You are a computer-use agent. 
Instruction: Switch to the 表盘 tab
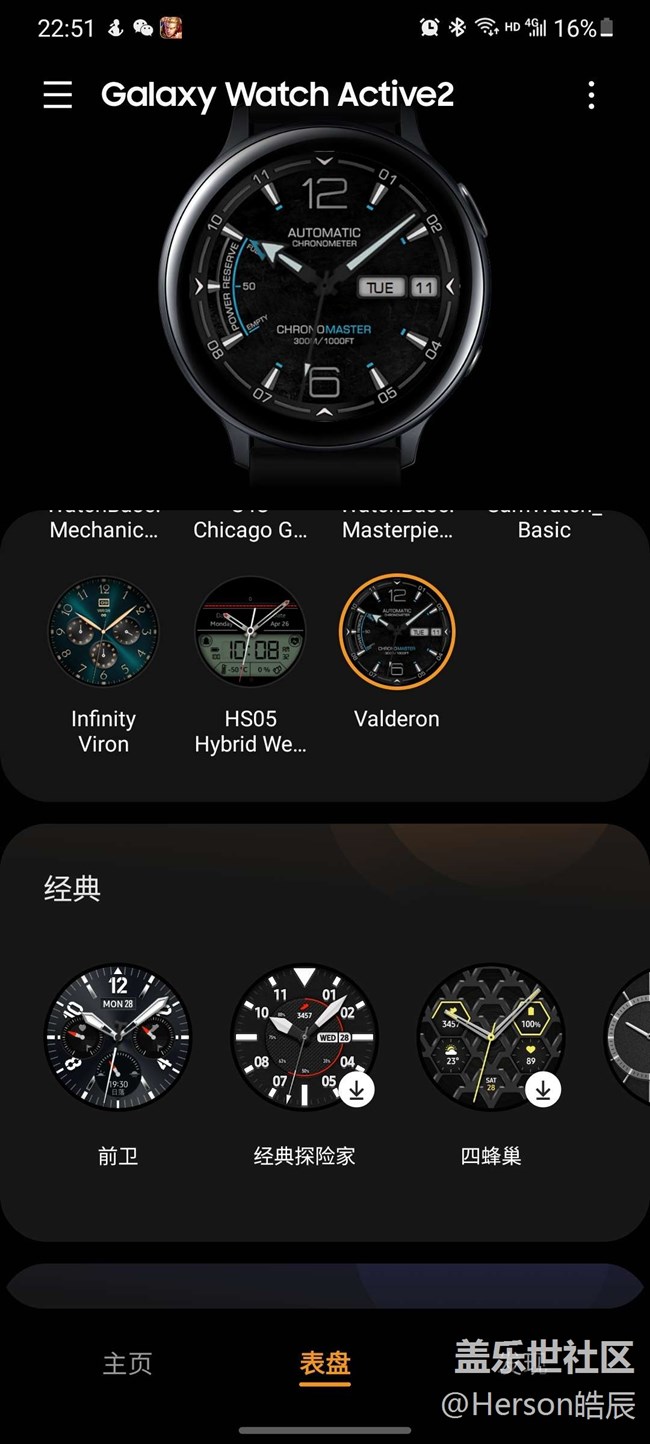(325, 1364)
